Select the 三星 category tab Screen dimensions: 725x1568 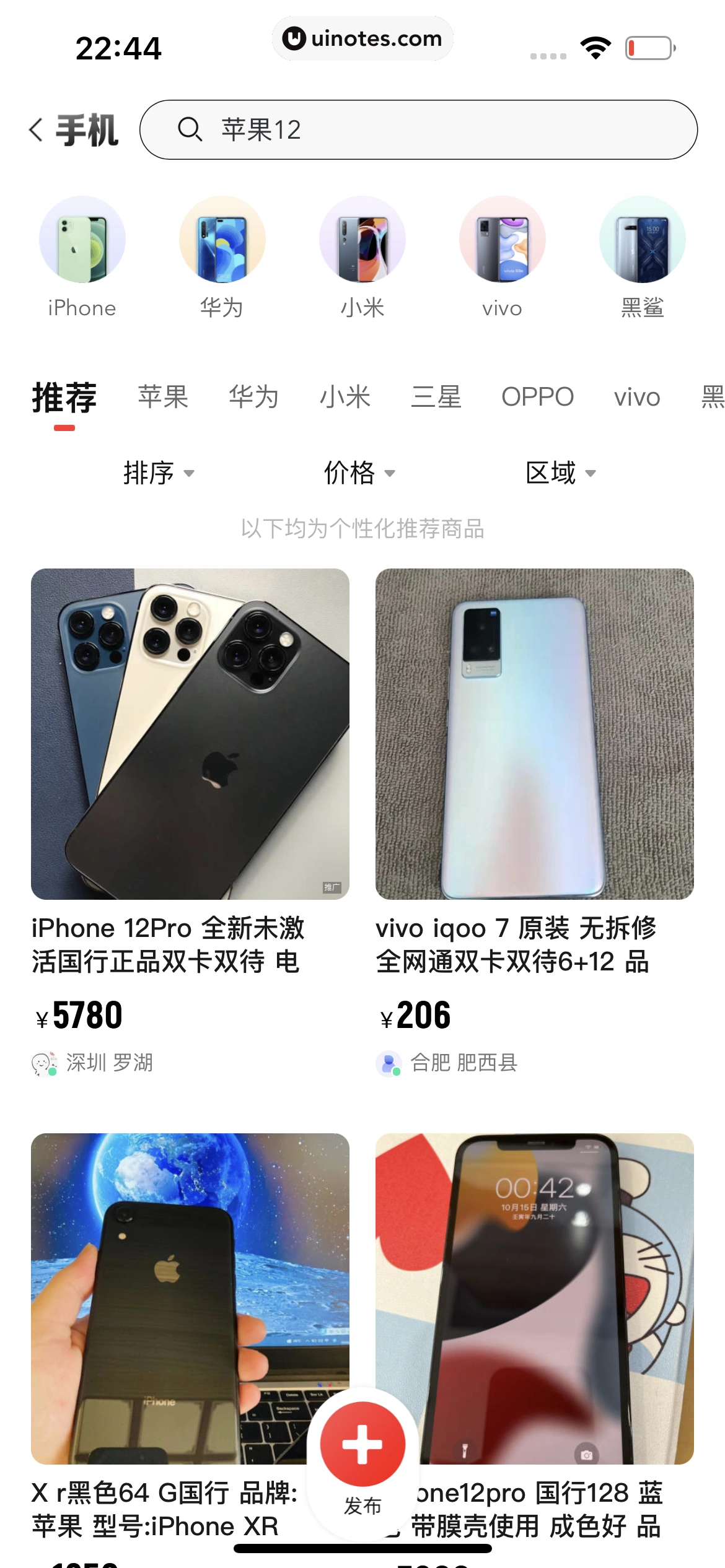437,396
